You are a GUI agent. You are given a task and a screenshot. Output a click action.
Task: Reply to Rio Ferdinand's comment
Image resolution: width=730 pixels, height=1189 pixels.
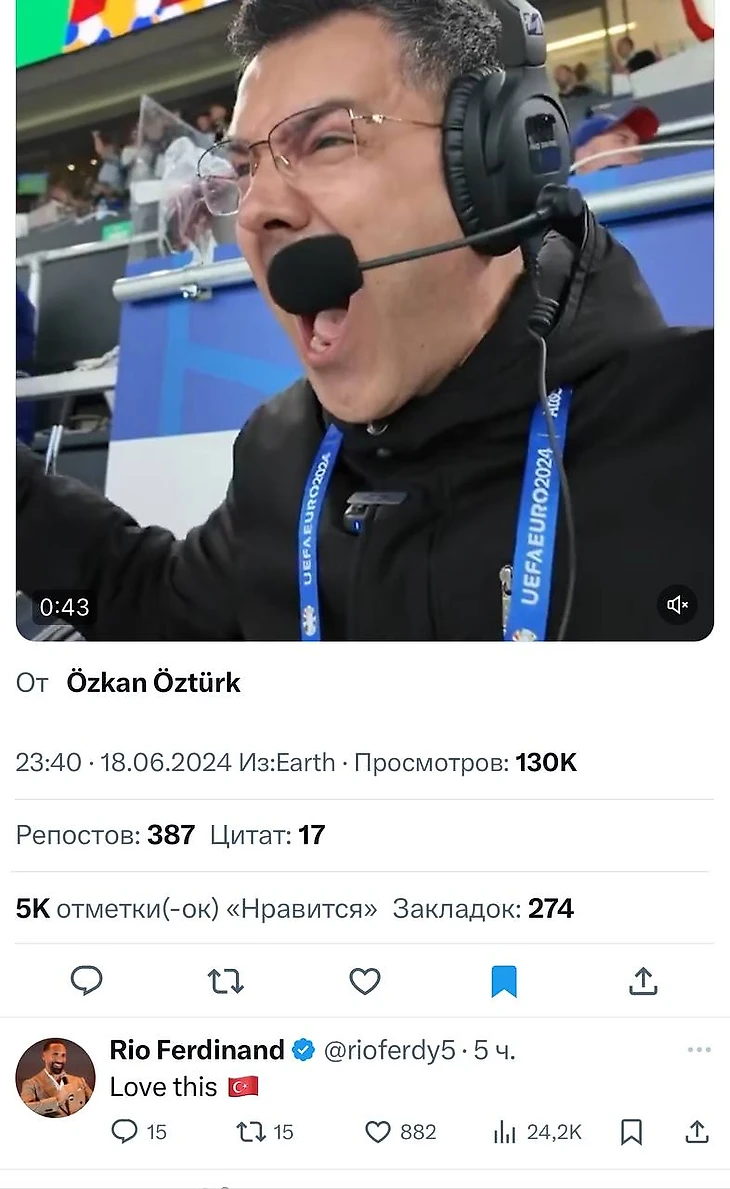click(x=125, y=1132)
